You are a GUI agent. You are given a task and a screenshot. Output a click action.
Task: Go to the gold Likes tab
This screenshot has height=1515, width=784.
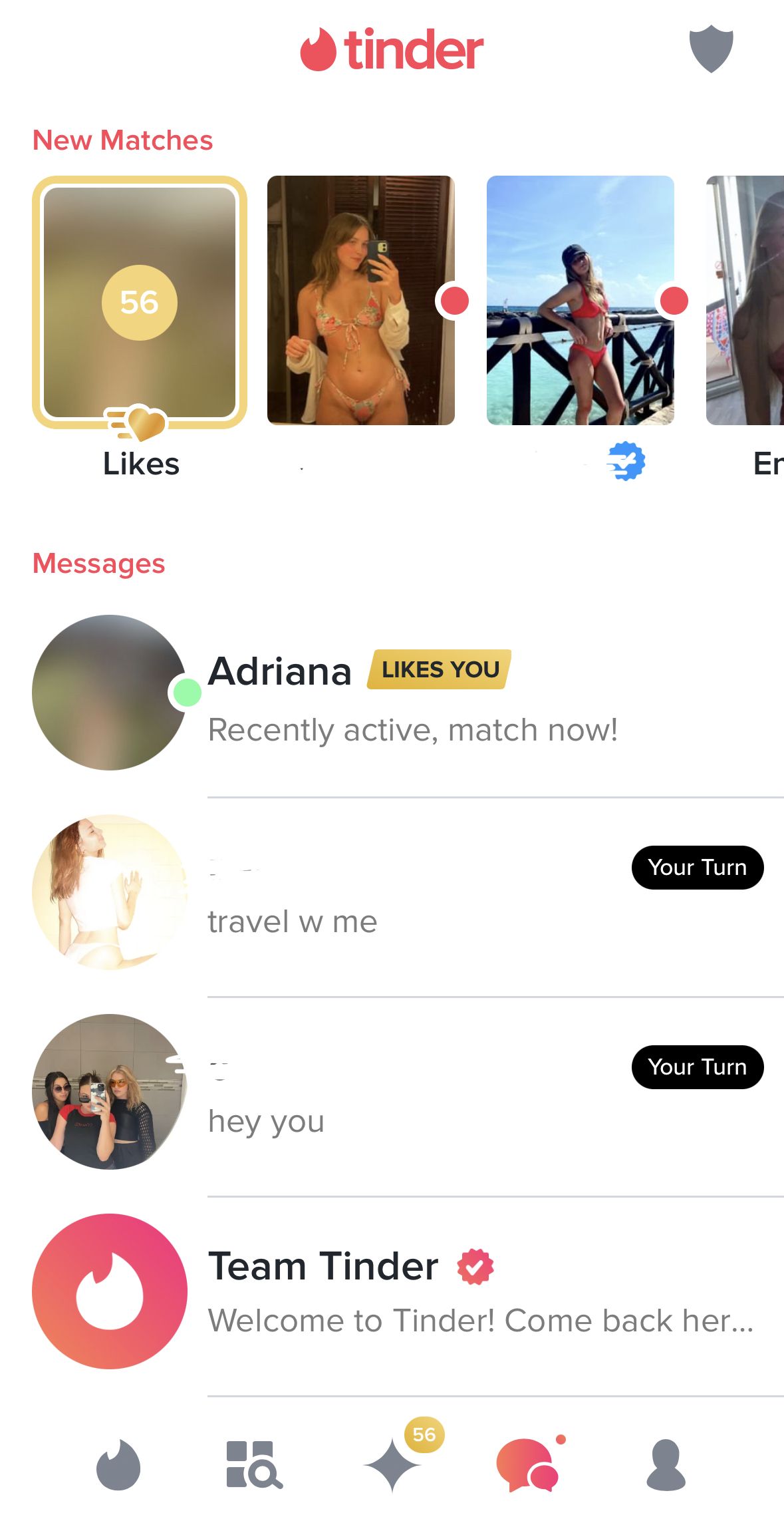394,1465
